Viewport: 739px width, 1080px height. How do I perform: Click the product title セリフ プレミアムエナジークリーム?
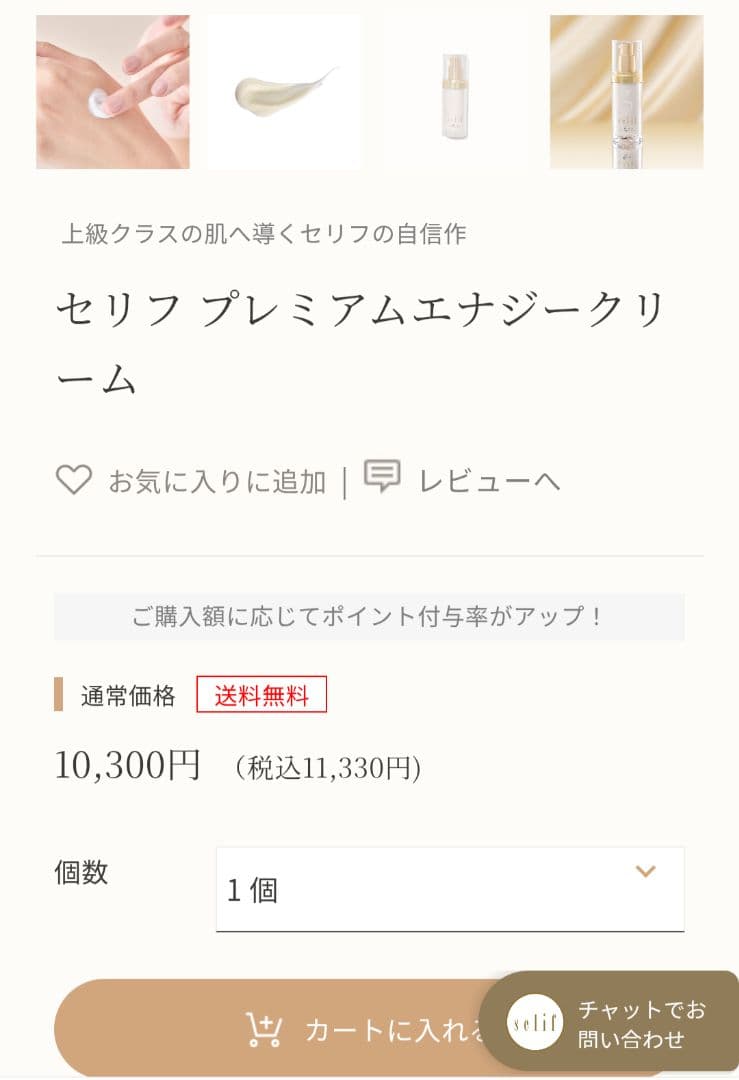[369, 340]
